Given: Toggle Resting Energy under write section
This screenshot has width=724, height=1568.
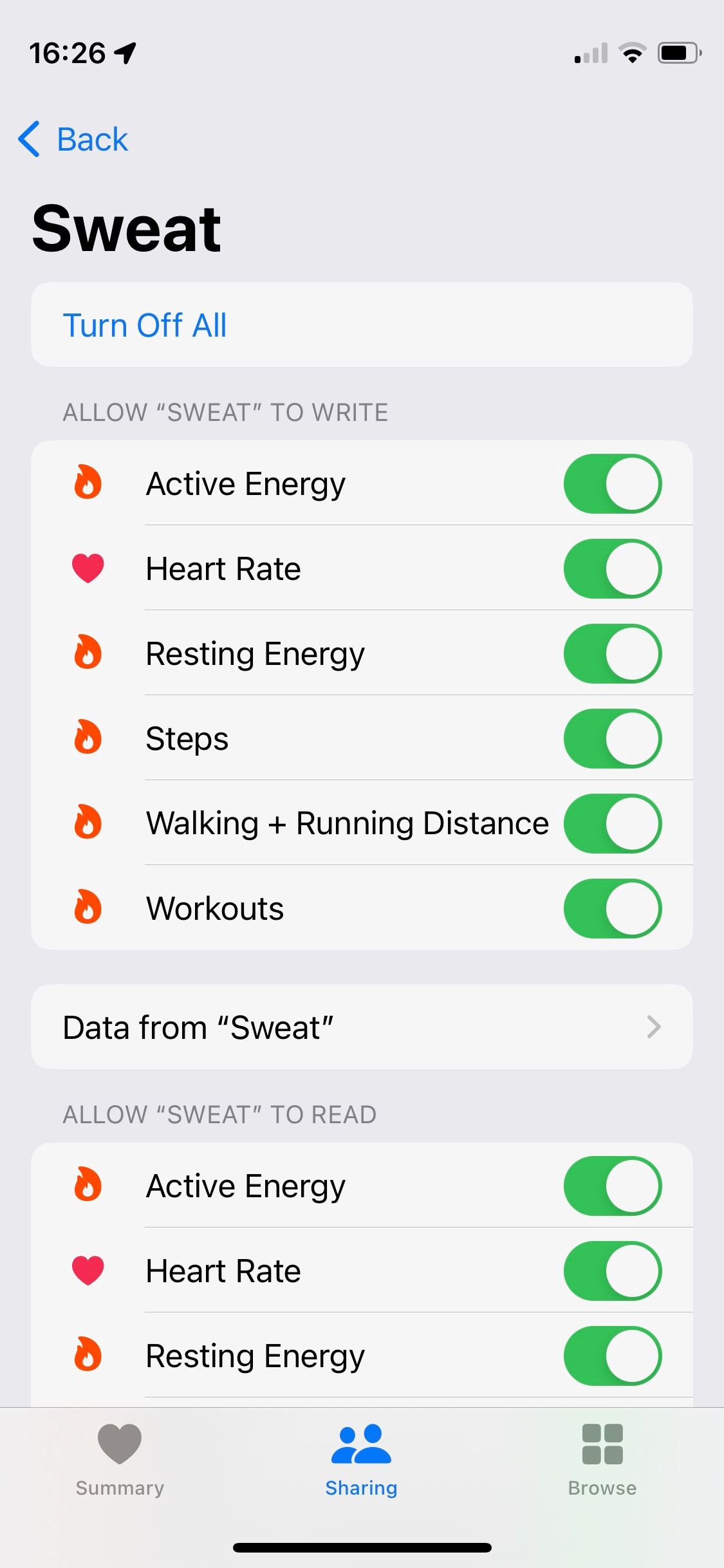Looking at the screenshot, I should click(x=612, y=654).
